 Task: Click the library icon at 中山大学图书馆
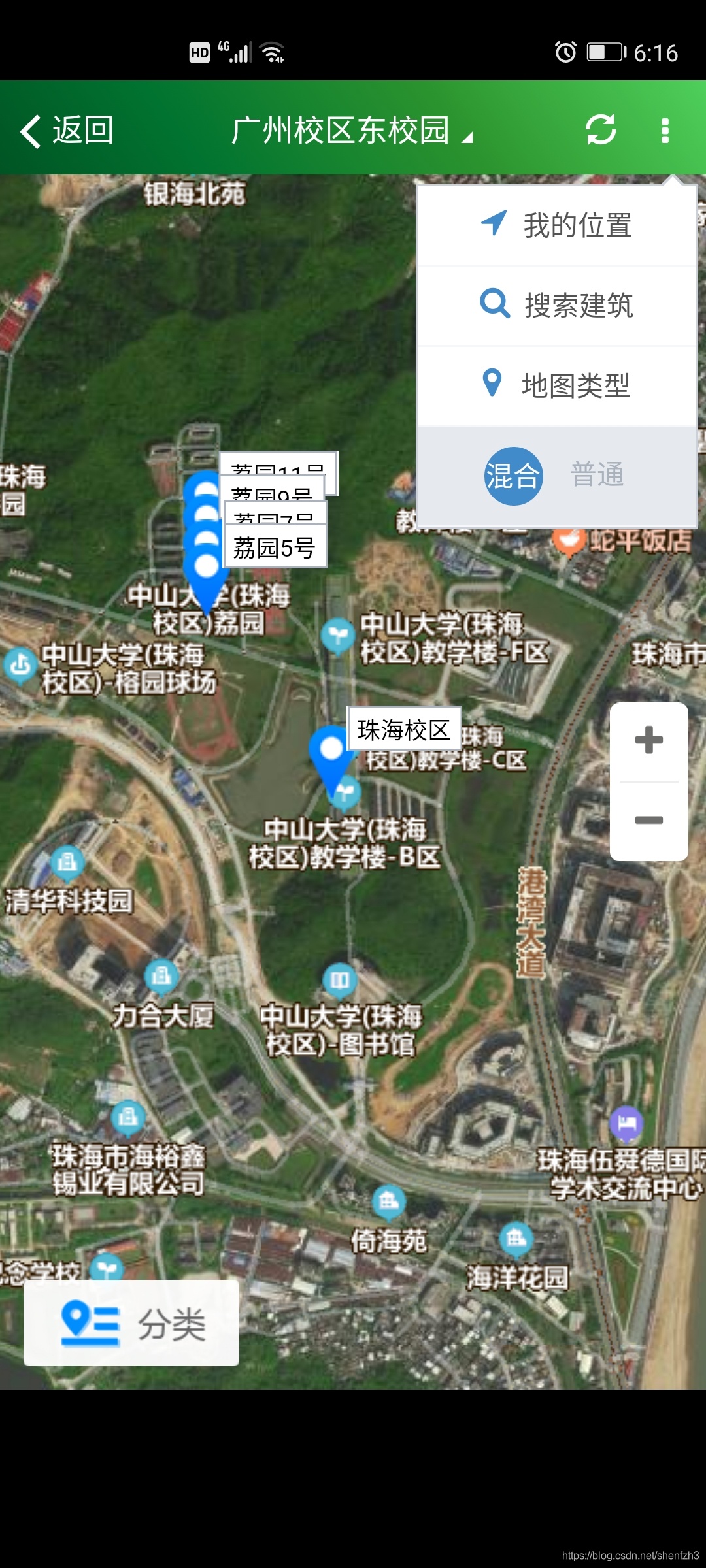tap(339, 978)
